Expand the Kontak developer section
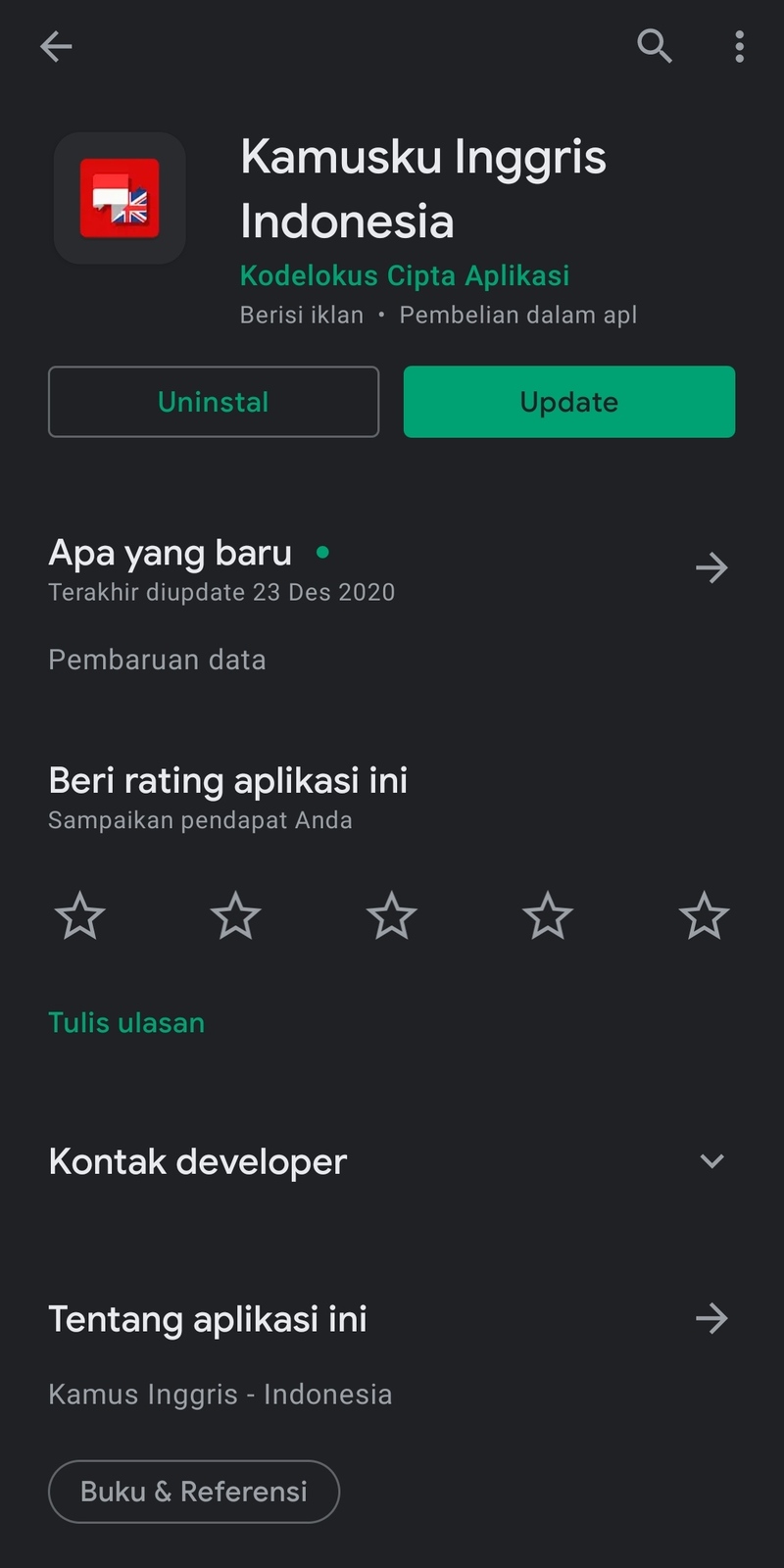Viewport: 784px width, 1568px height. 711,1161
